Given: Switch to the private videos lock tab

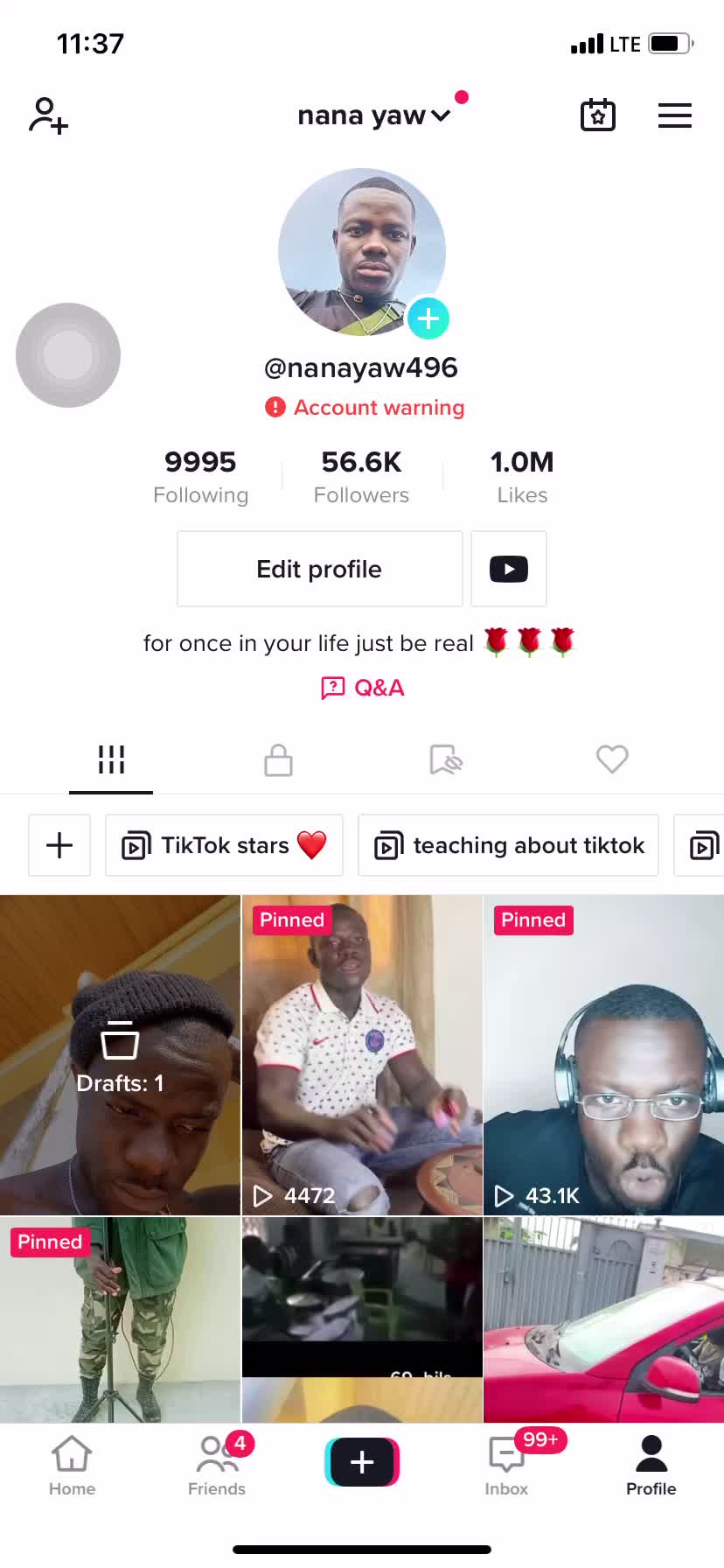Looking at the screenshot, I should tap(278, 759).
